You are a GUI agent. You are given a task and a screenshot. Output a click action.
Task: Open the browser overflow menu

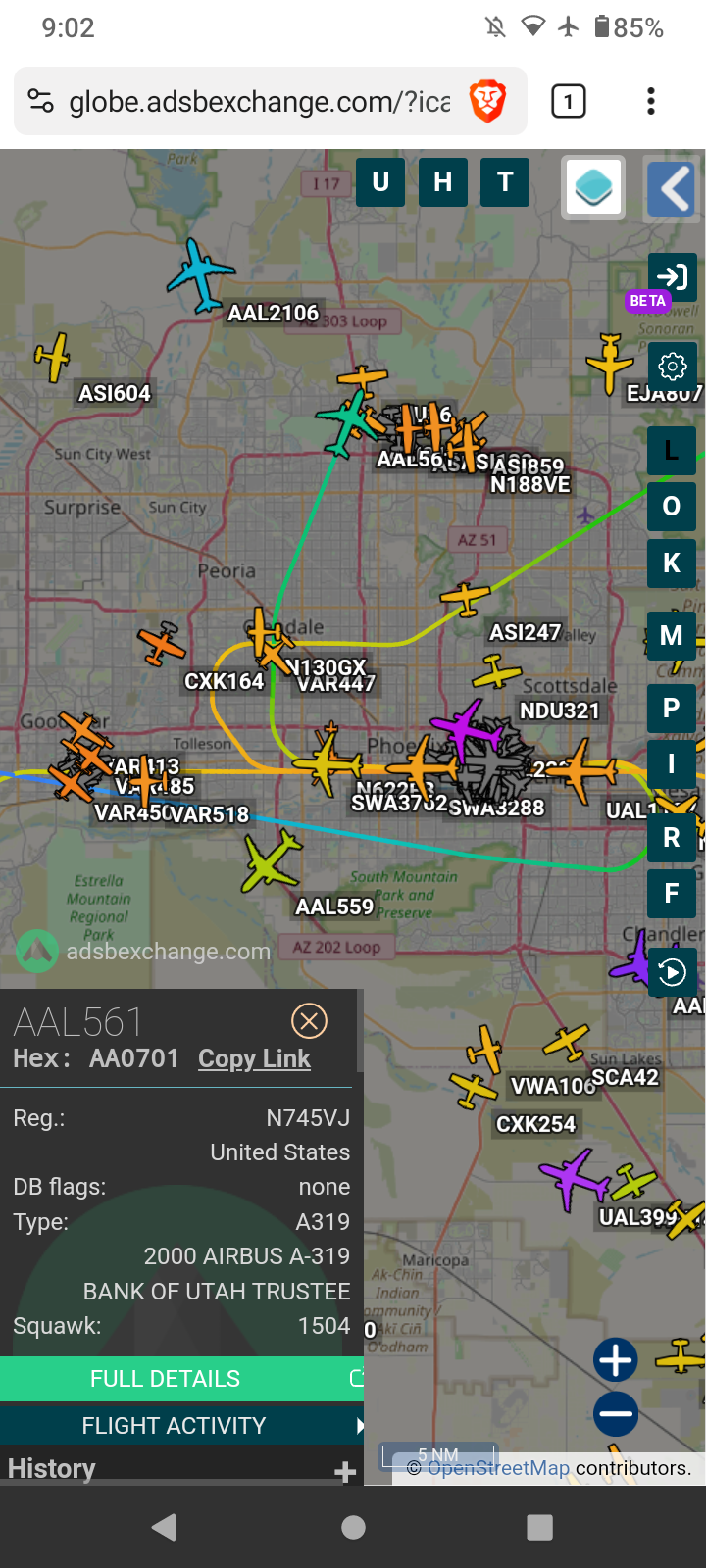coord(651,101)
